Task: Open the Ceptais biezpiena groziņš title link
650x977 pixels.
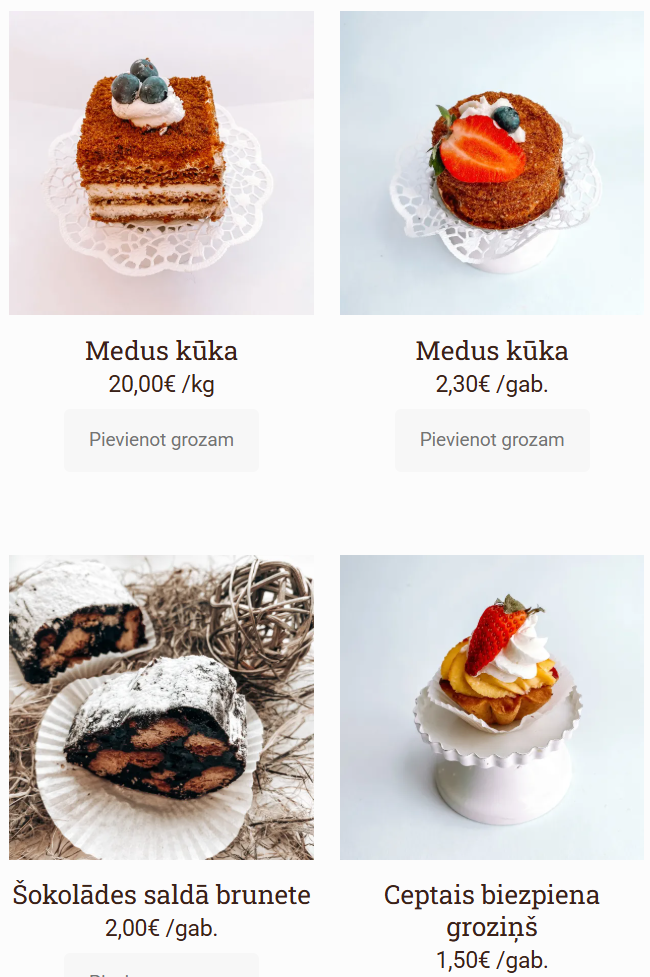Action: point(491,909)
